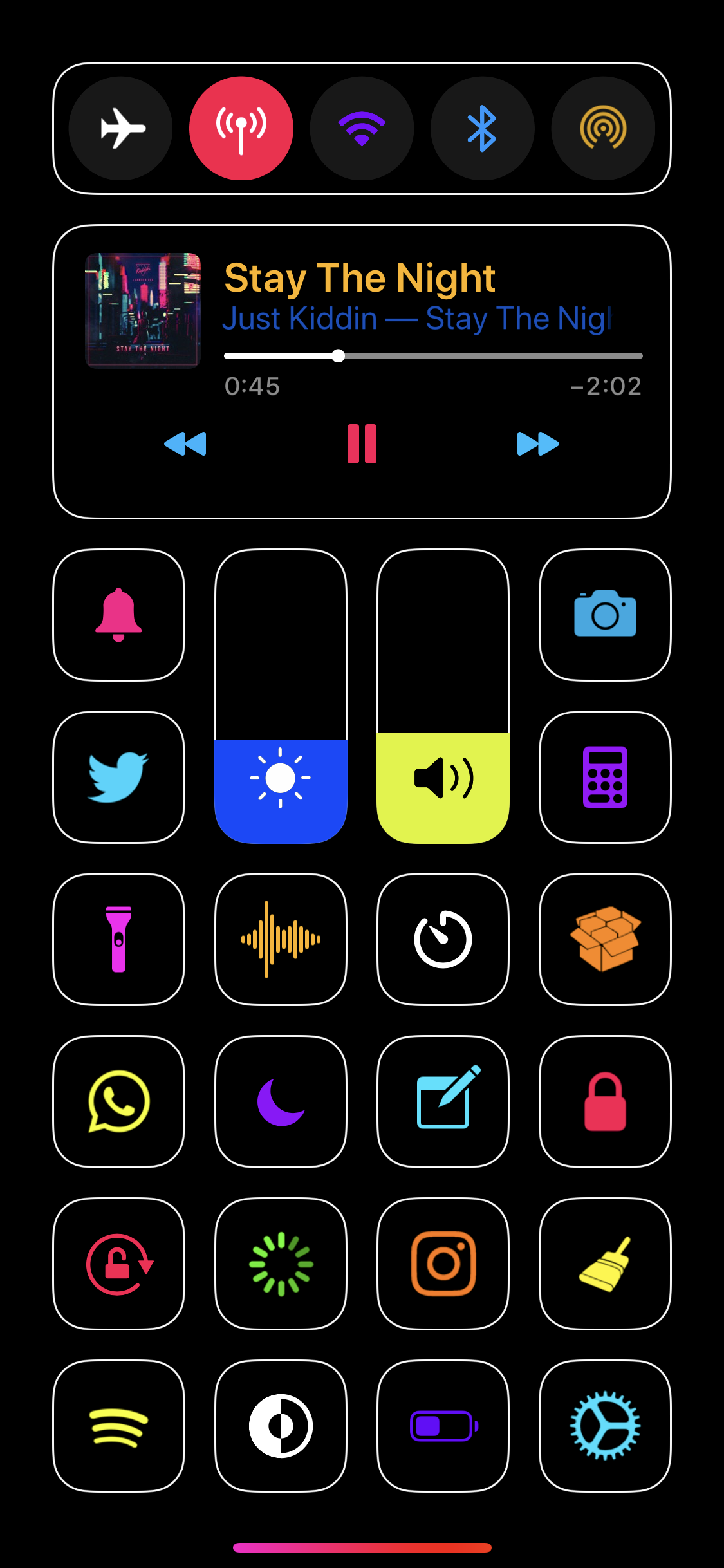Launch Twitter shortcut
This screenshot has height=1568, width=724.
pos(119,777)
